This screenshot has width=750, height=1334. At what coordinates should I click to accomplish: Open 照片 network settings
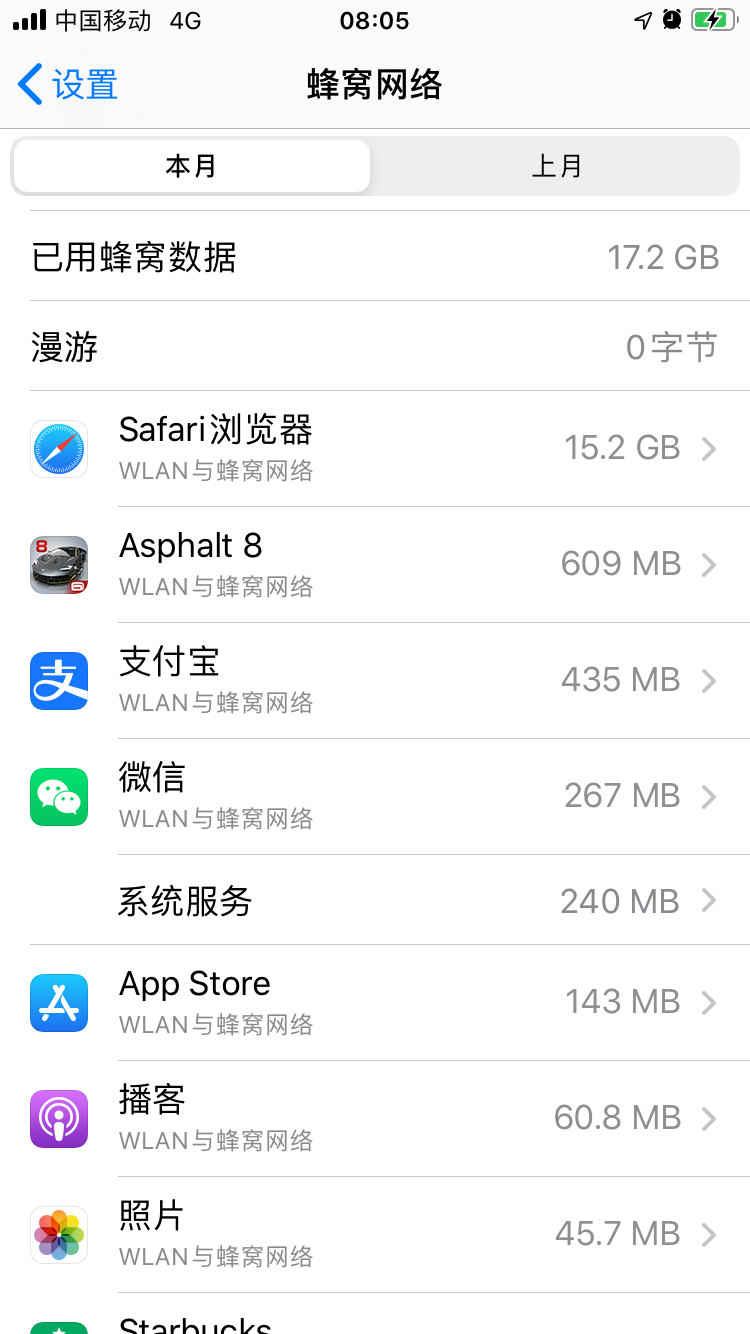(375, 1235)
